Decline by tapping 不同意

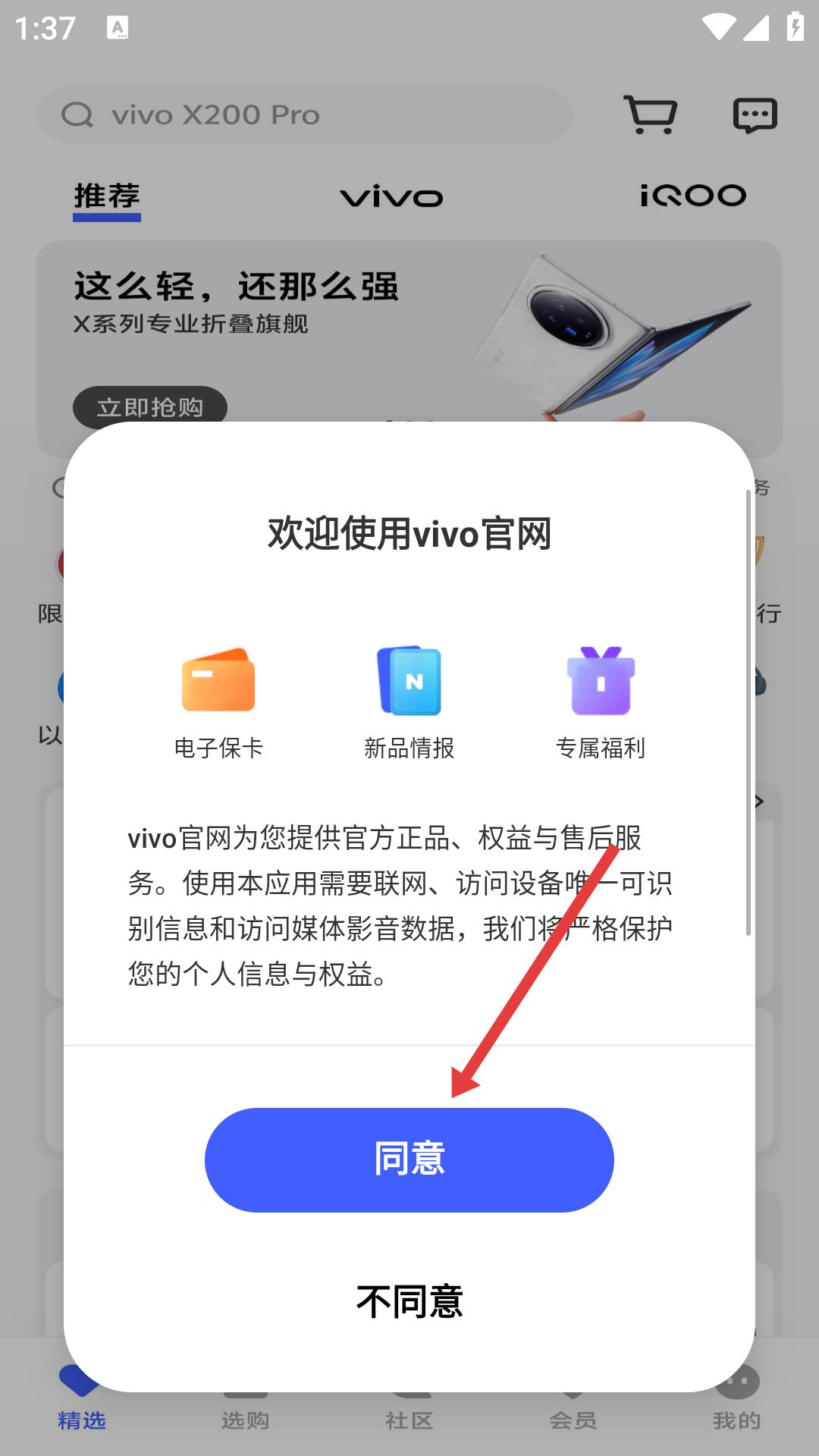point(409,1301)
